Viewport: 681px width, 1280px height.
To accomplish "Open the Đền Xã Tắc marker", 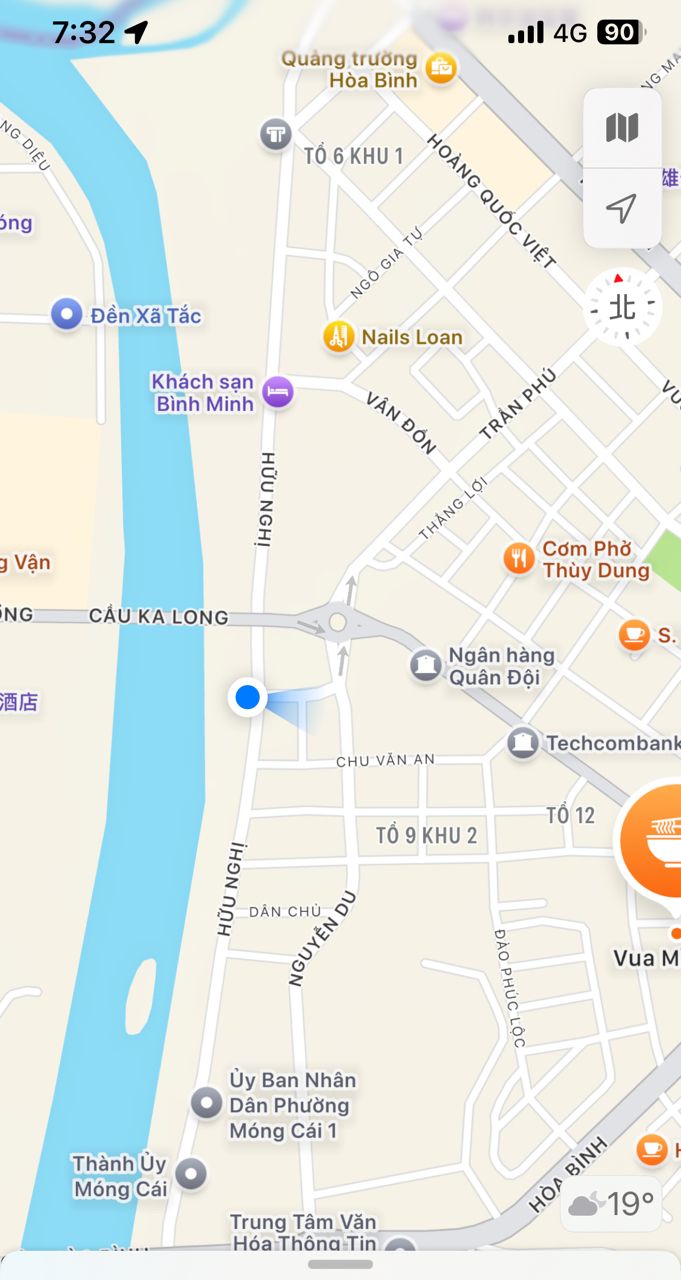I will pos(67,315).
